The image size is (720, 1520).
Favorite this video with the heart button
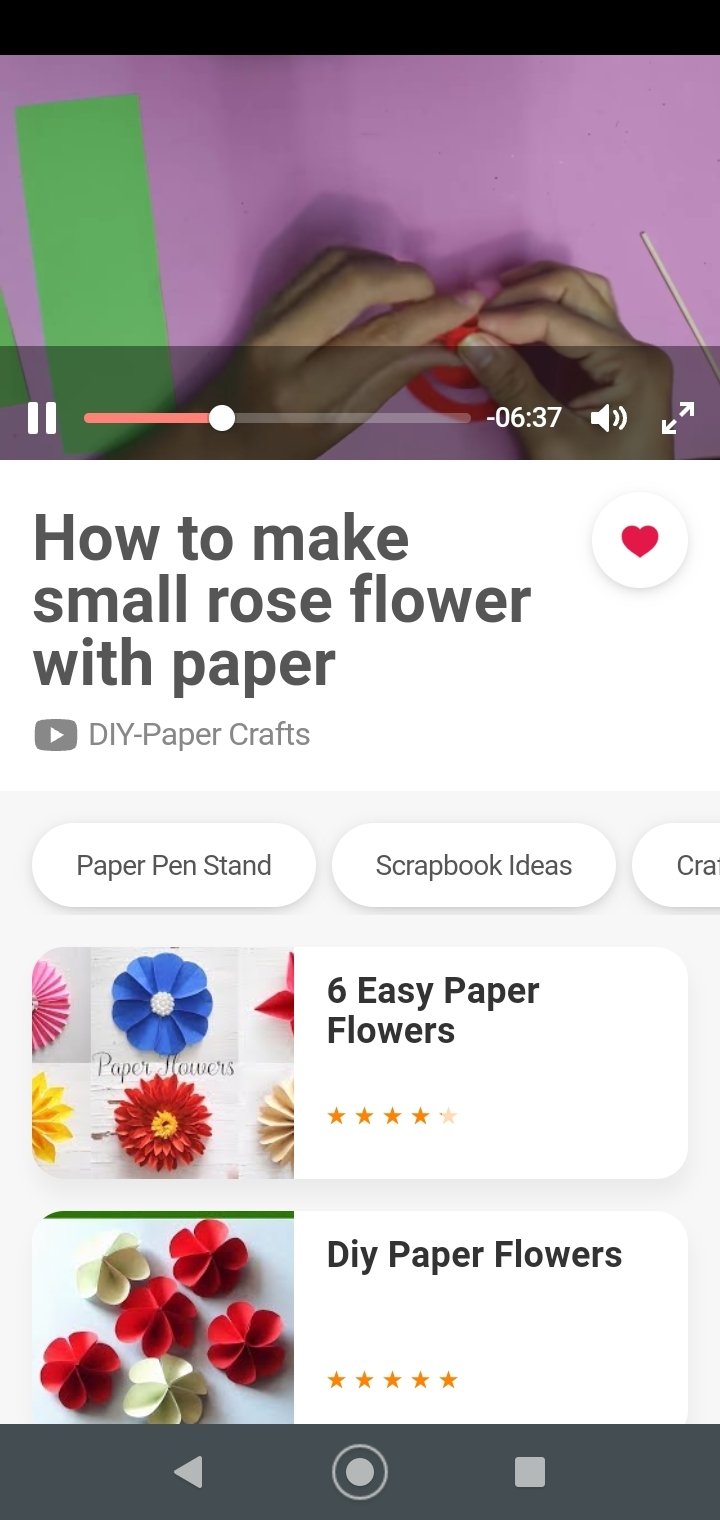640,540
